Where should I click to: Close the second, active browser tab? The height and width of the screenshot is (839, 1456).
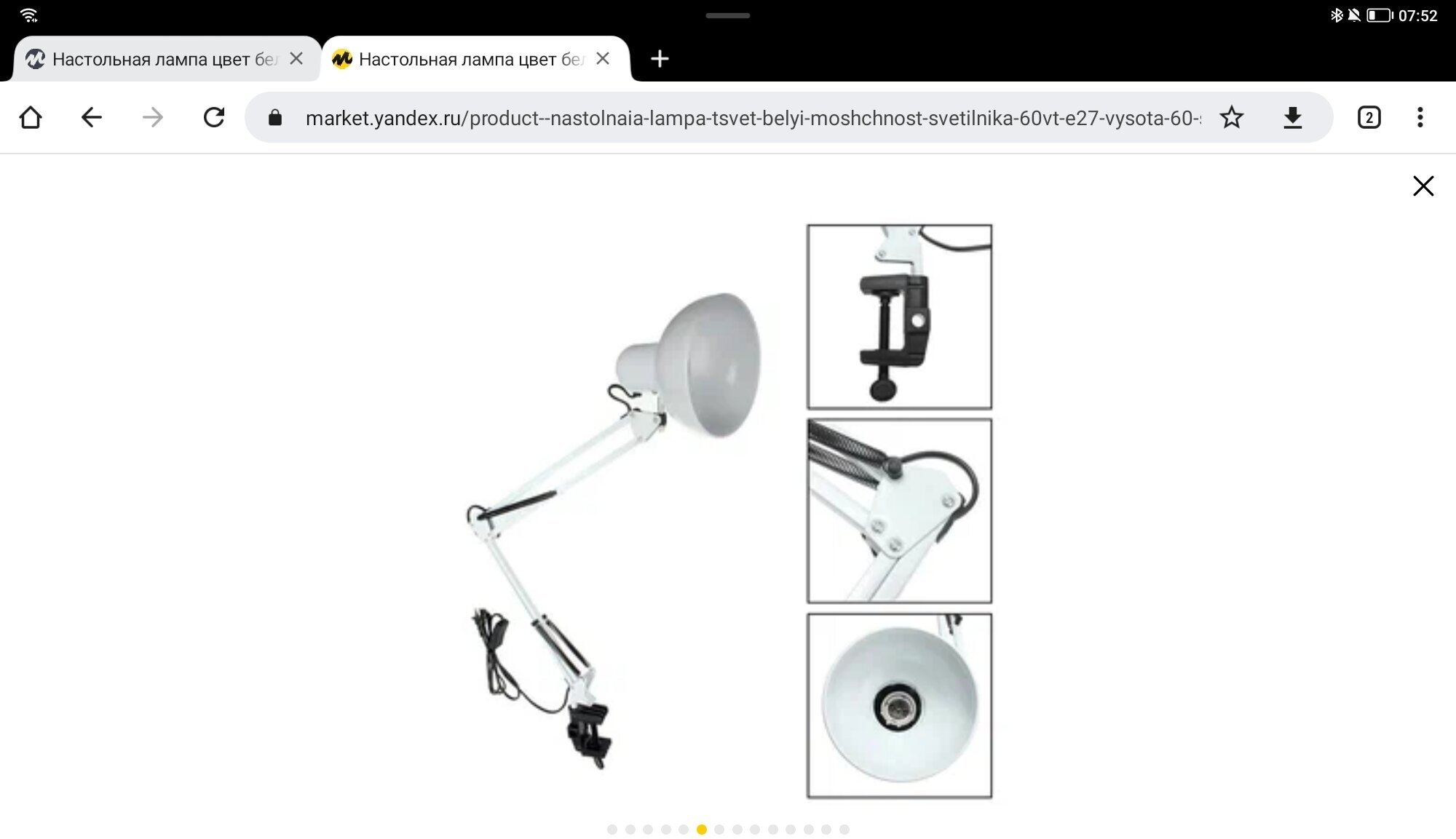tap(603, 59)
